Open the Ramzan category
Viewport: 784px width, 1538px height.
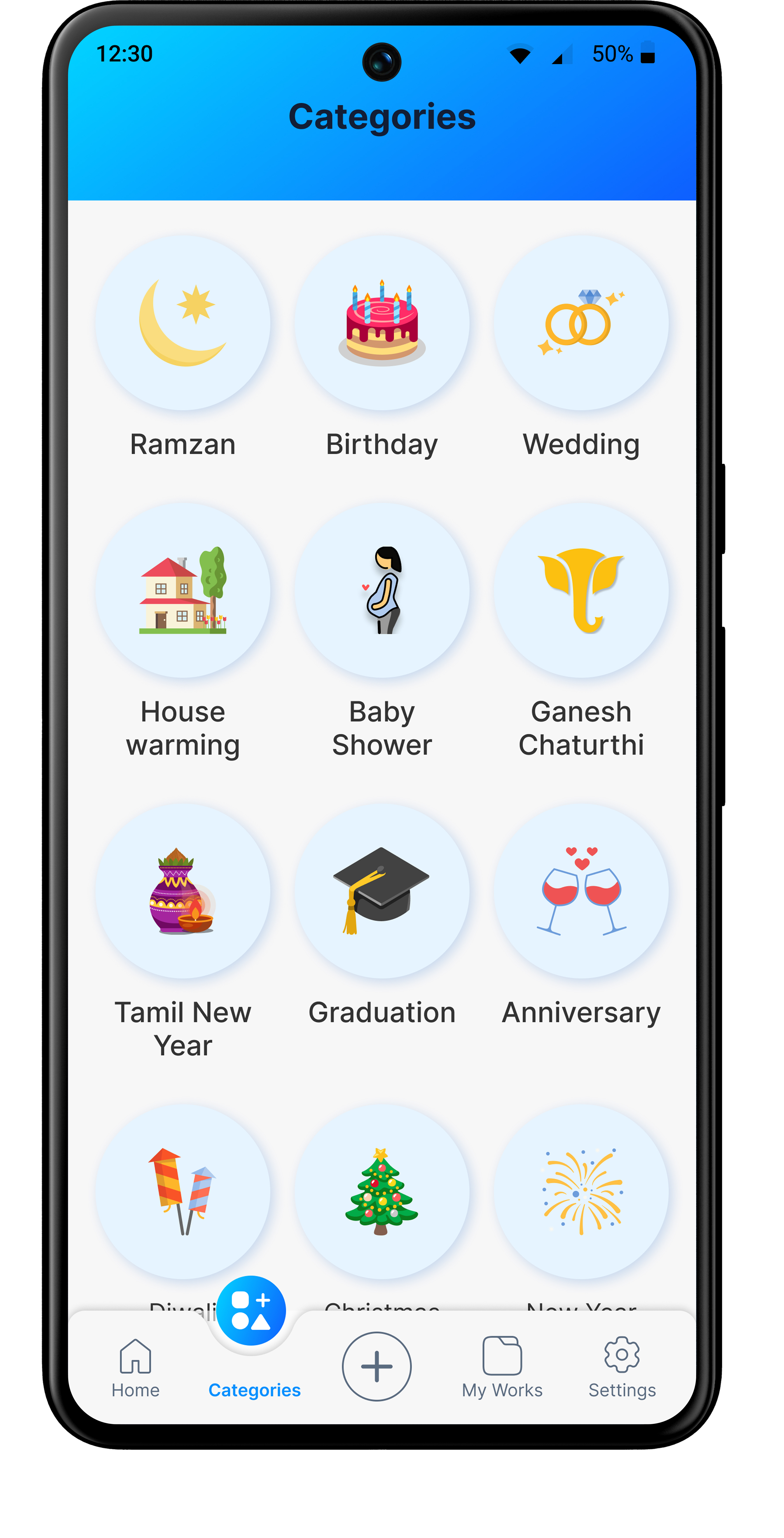point(183,323)
